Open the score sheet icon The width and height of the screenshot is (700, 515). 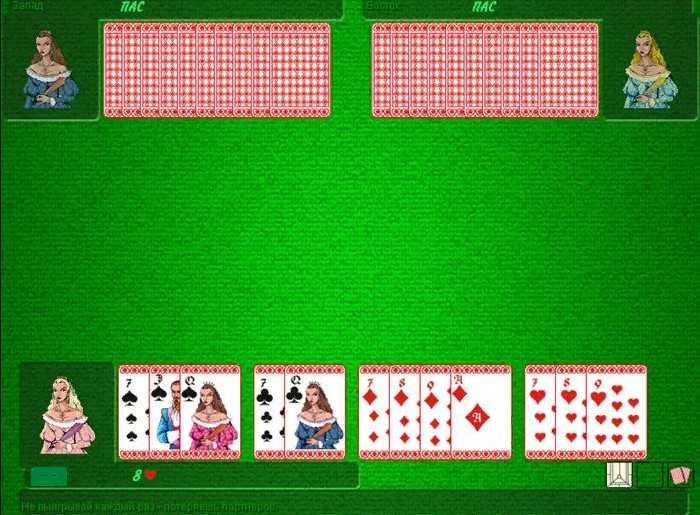point(619,475)
